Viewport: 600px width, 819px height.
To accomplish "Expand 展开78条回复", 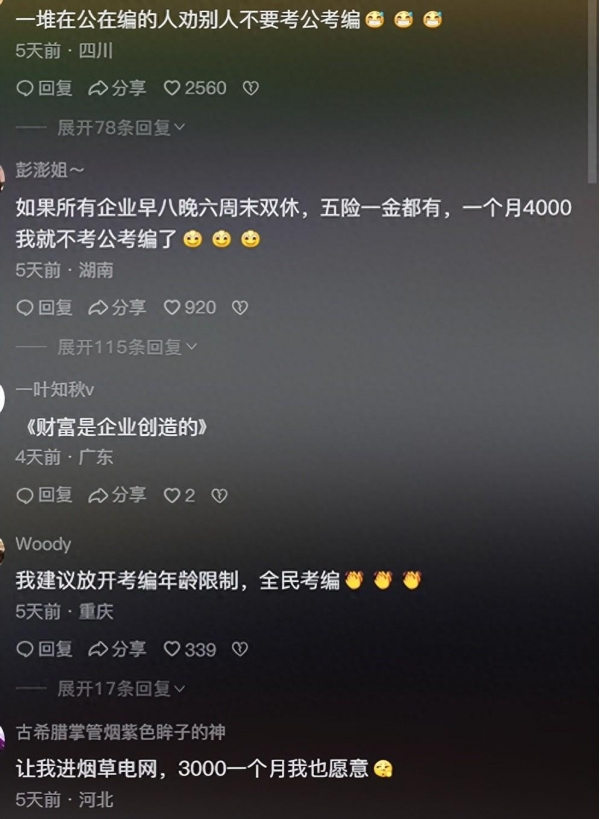I will (x=120, y=127).
